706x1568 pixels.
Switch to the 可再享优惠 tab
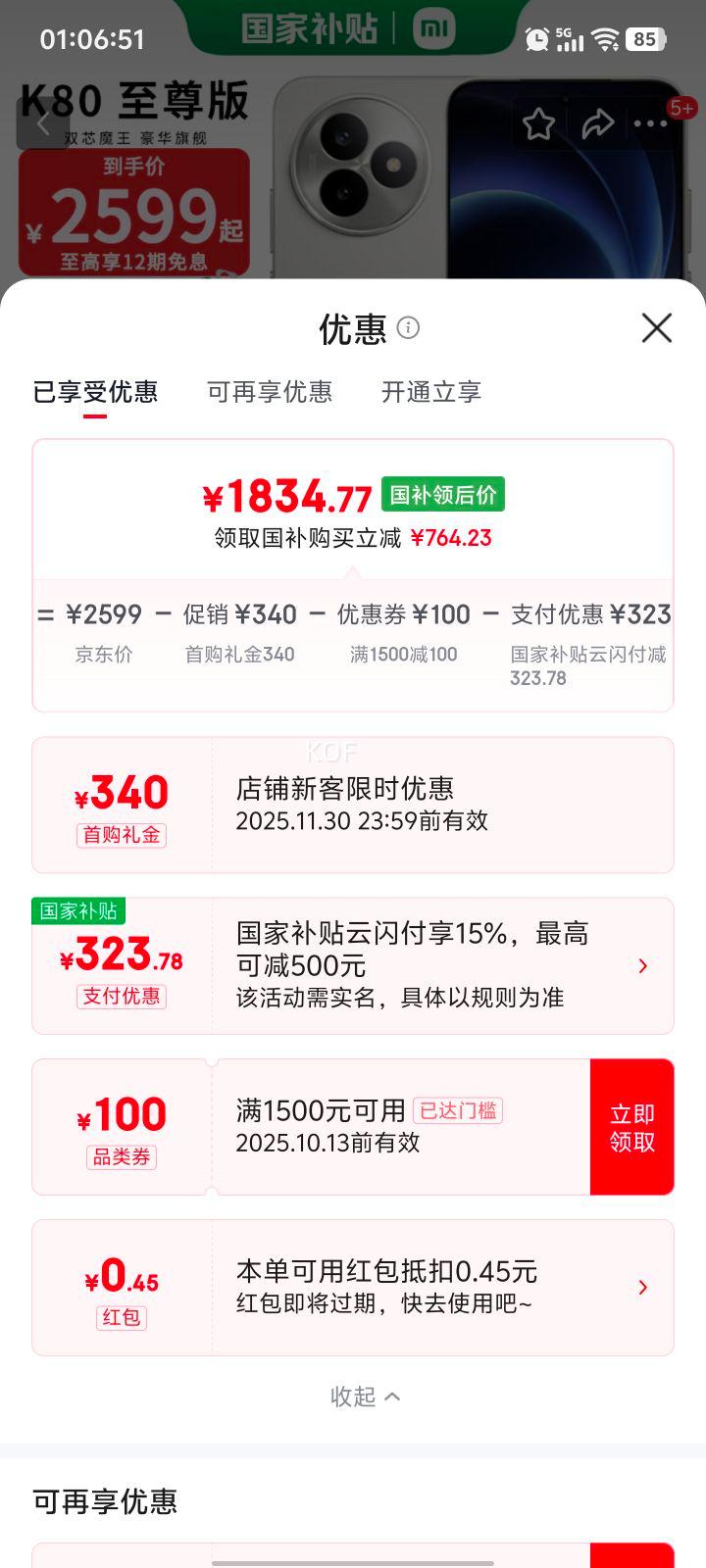click(270, 392)
